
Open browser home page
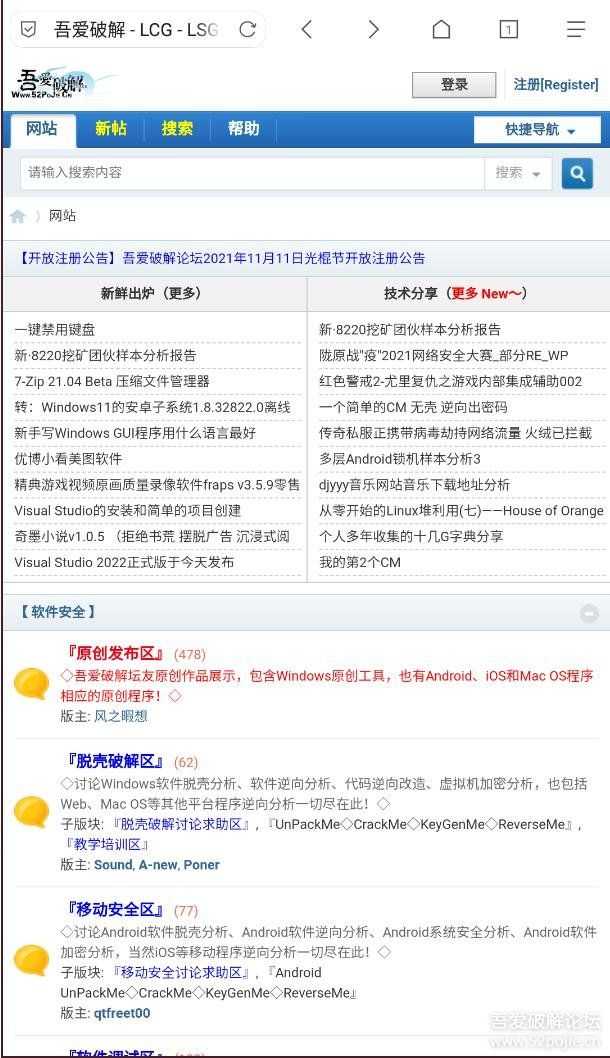click(x=441, y=30)
